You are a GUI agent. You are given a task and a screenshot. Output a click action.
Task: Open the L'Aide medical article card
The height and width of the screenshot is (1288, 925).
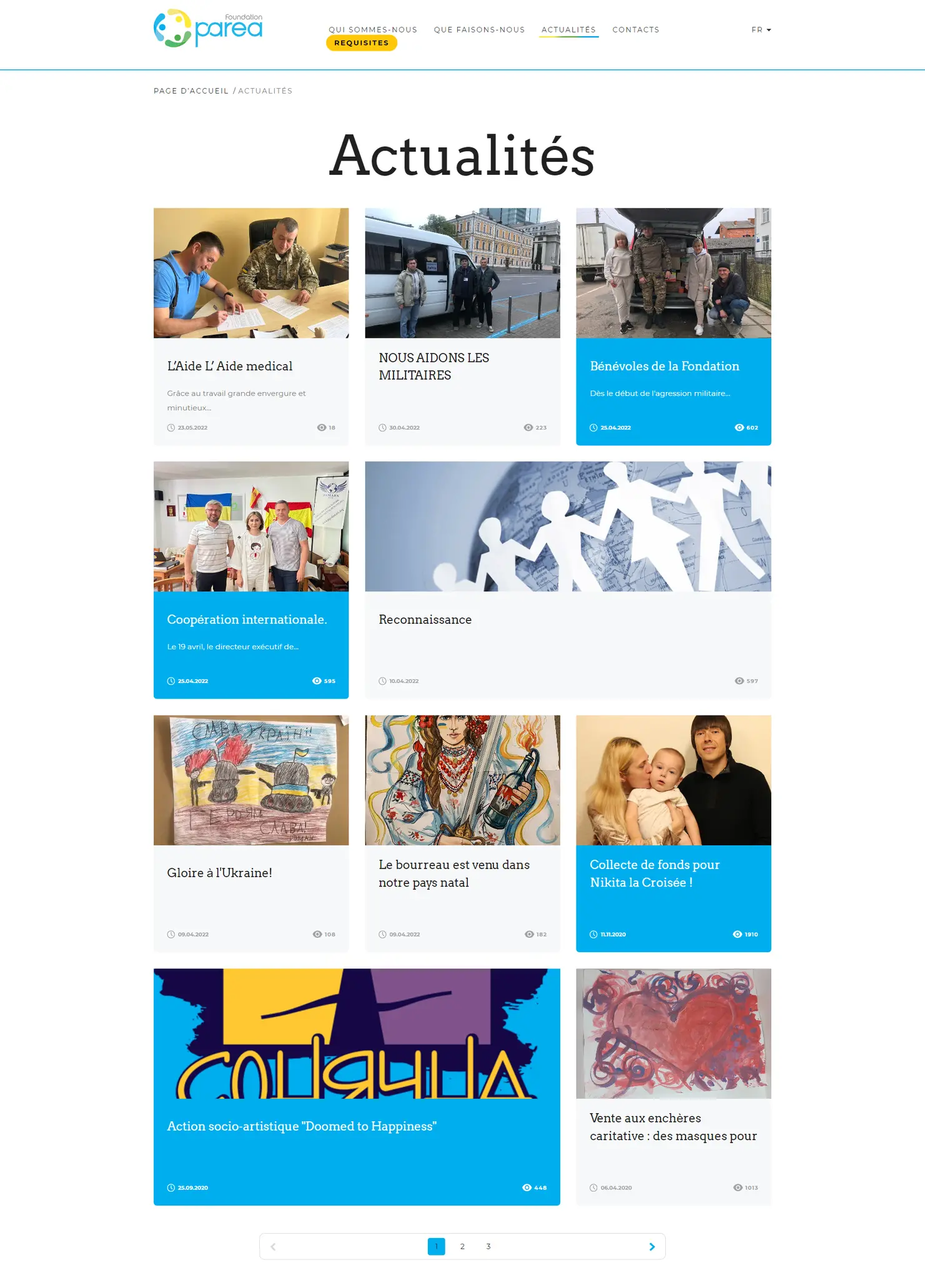pos(230,366)
